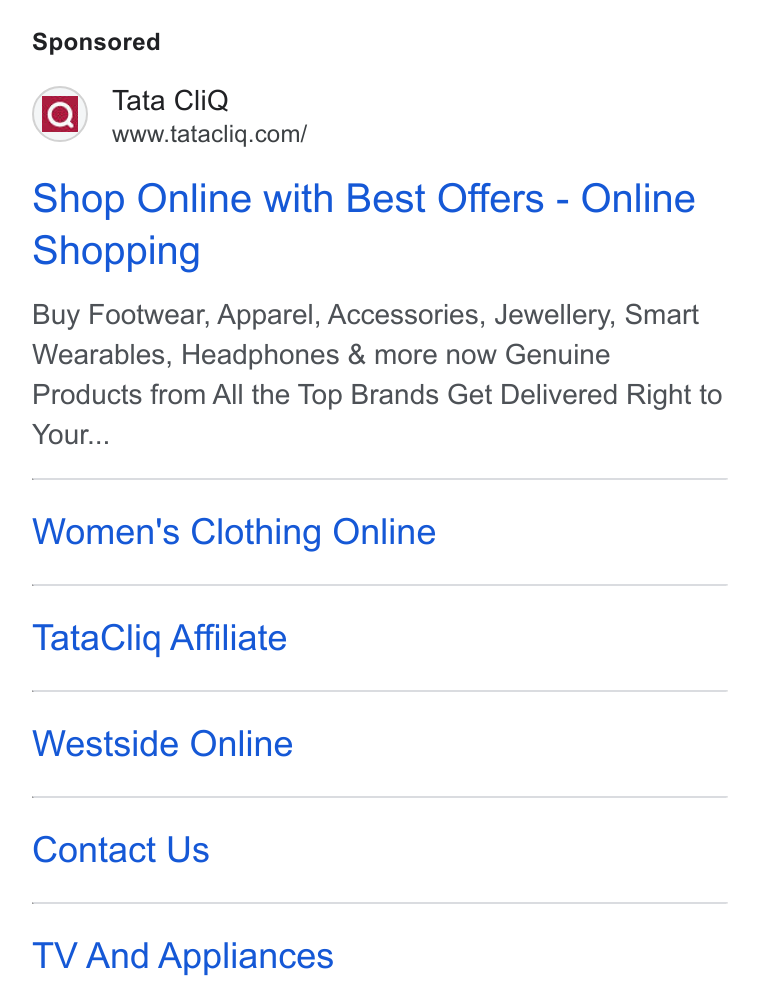Screen dimensions: 760x1008
Task: Open the Shop Online with Best Offers headline
Action: pyautogui.click(x=364, y=224)
